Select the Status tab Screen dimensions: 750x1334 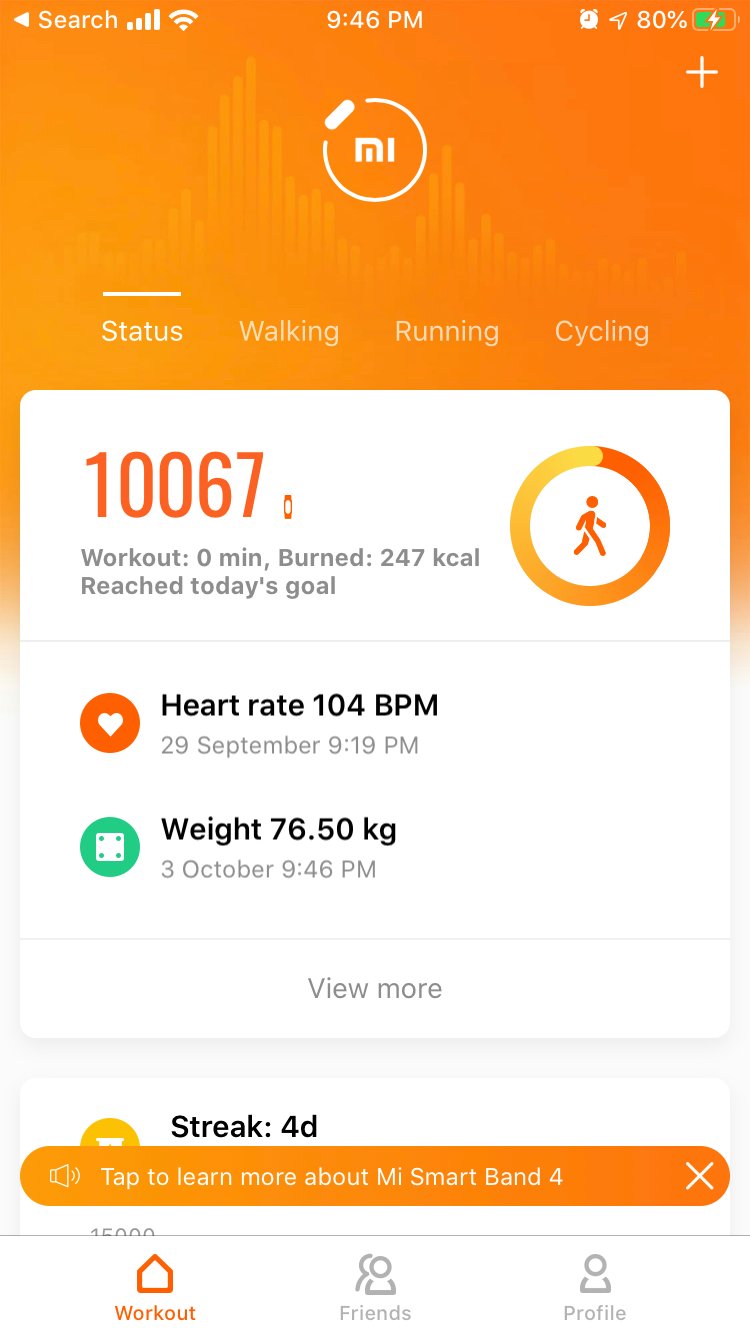[x=142, y=331]
